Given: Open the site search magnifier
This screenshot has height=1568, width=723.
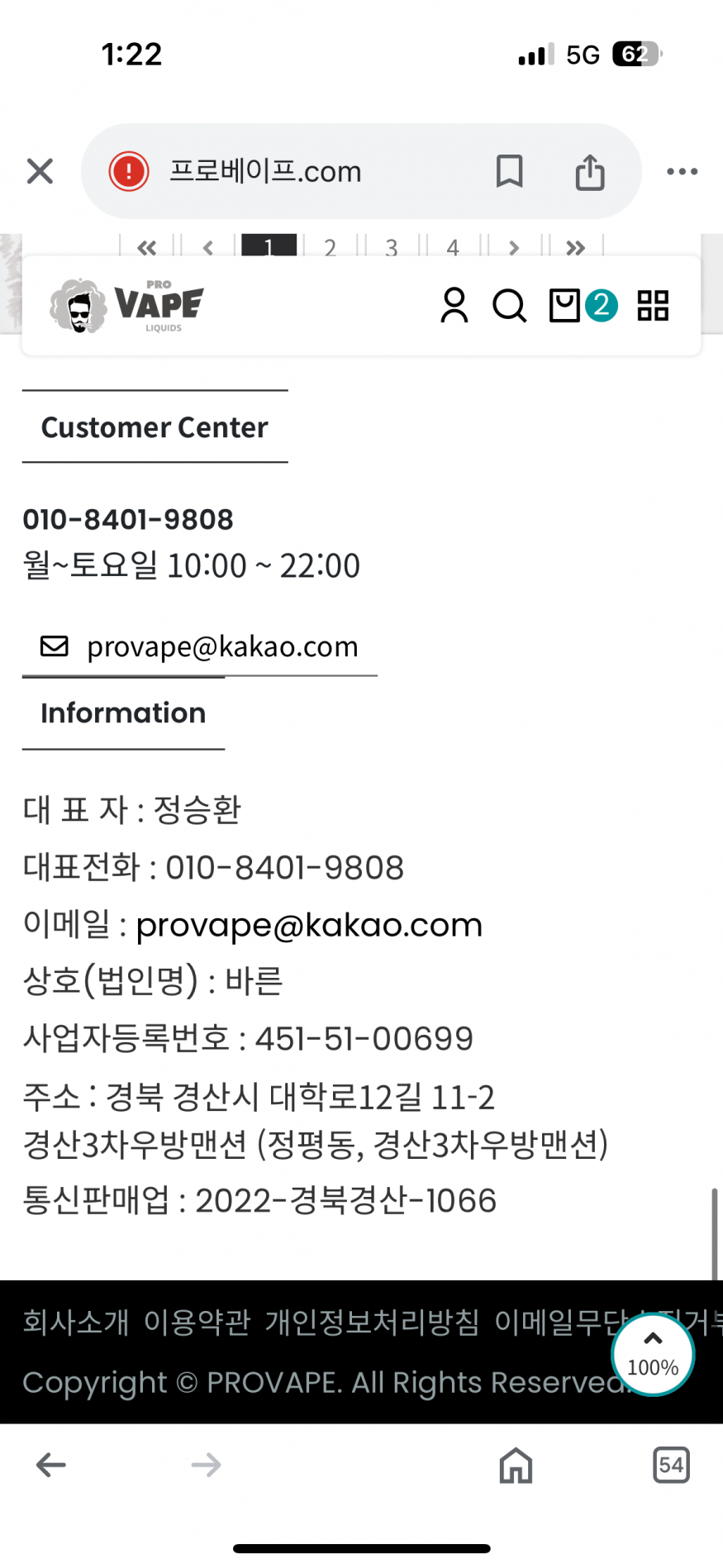Looking at the screenshot, I should coord(509,306).
